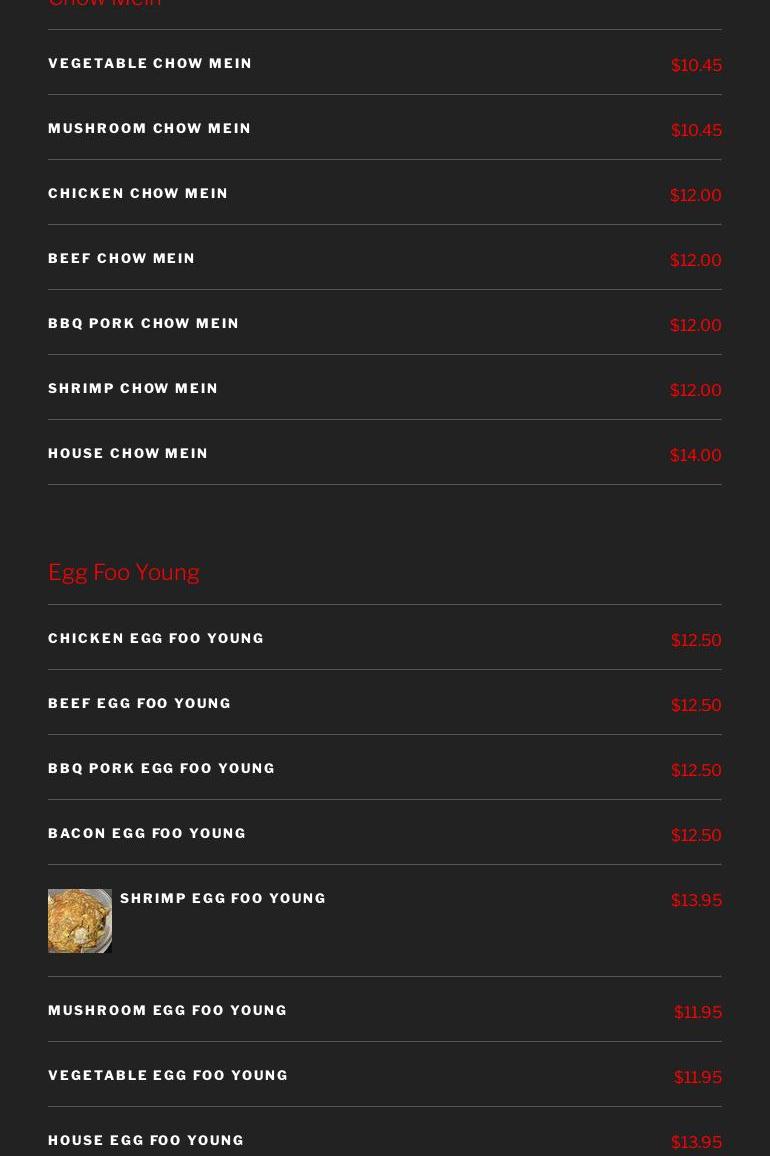Open the Shrimp Egg Foo Young photo
Image resolution: width=770 pixels, height=1156 pixels.
tap(80, 921)
